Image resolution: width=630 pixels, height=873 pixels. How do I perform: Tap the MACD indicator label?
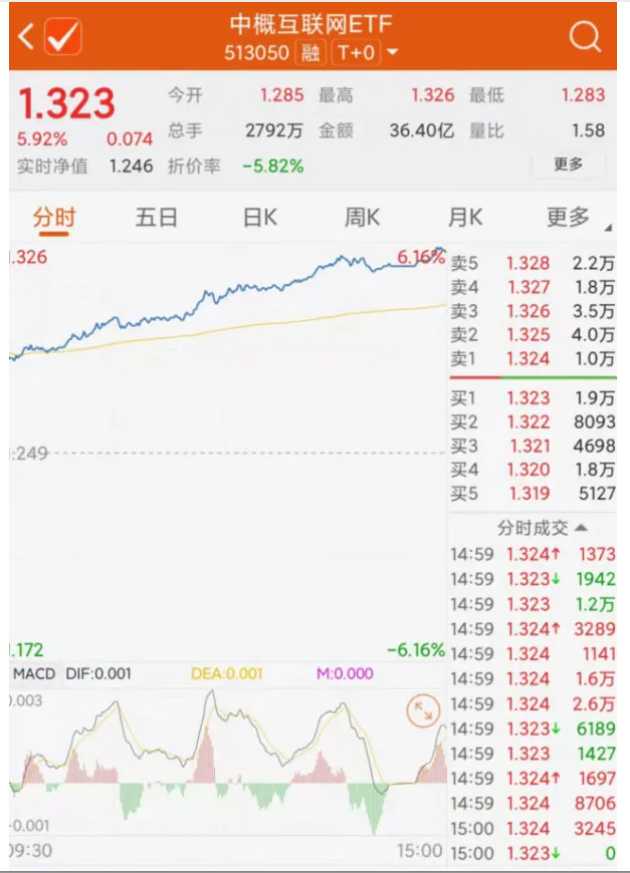tap(34, 674)
